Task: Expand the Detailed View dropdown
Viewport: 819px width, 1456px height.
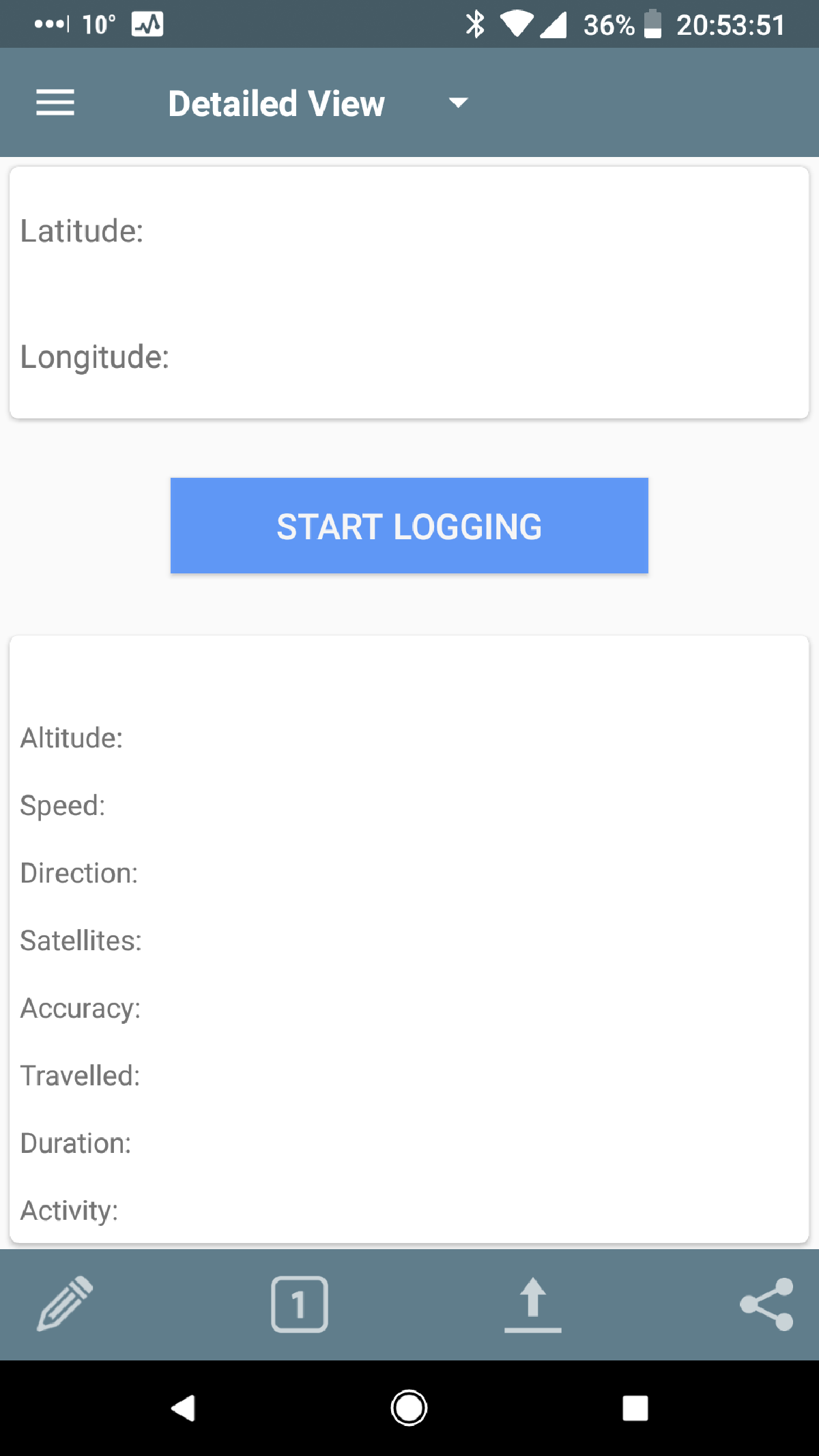Action: point(457,103)
